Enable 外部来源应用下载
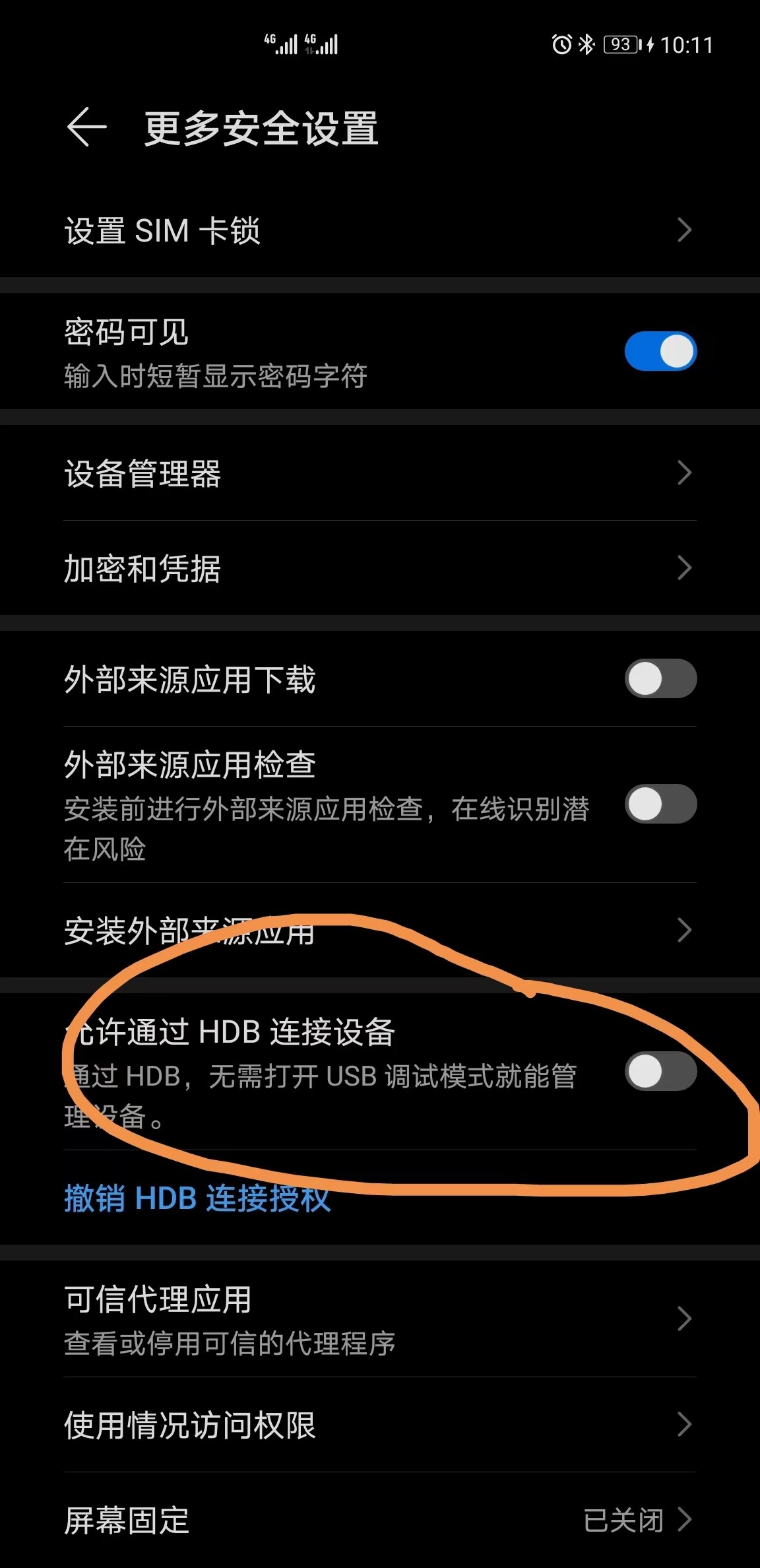Screen dimensions: 760x1568 (660, 678)
